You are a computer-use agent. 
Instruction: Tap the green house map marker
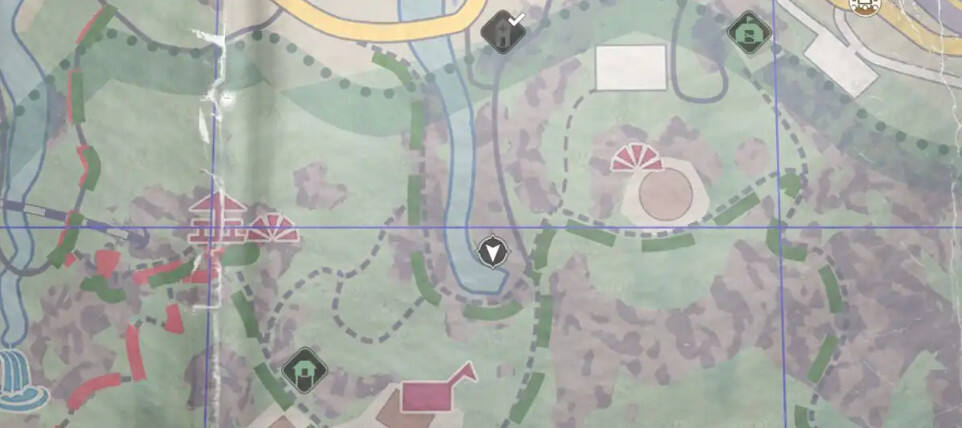click(748, 32)
